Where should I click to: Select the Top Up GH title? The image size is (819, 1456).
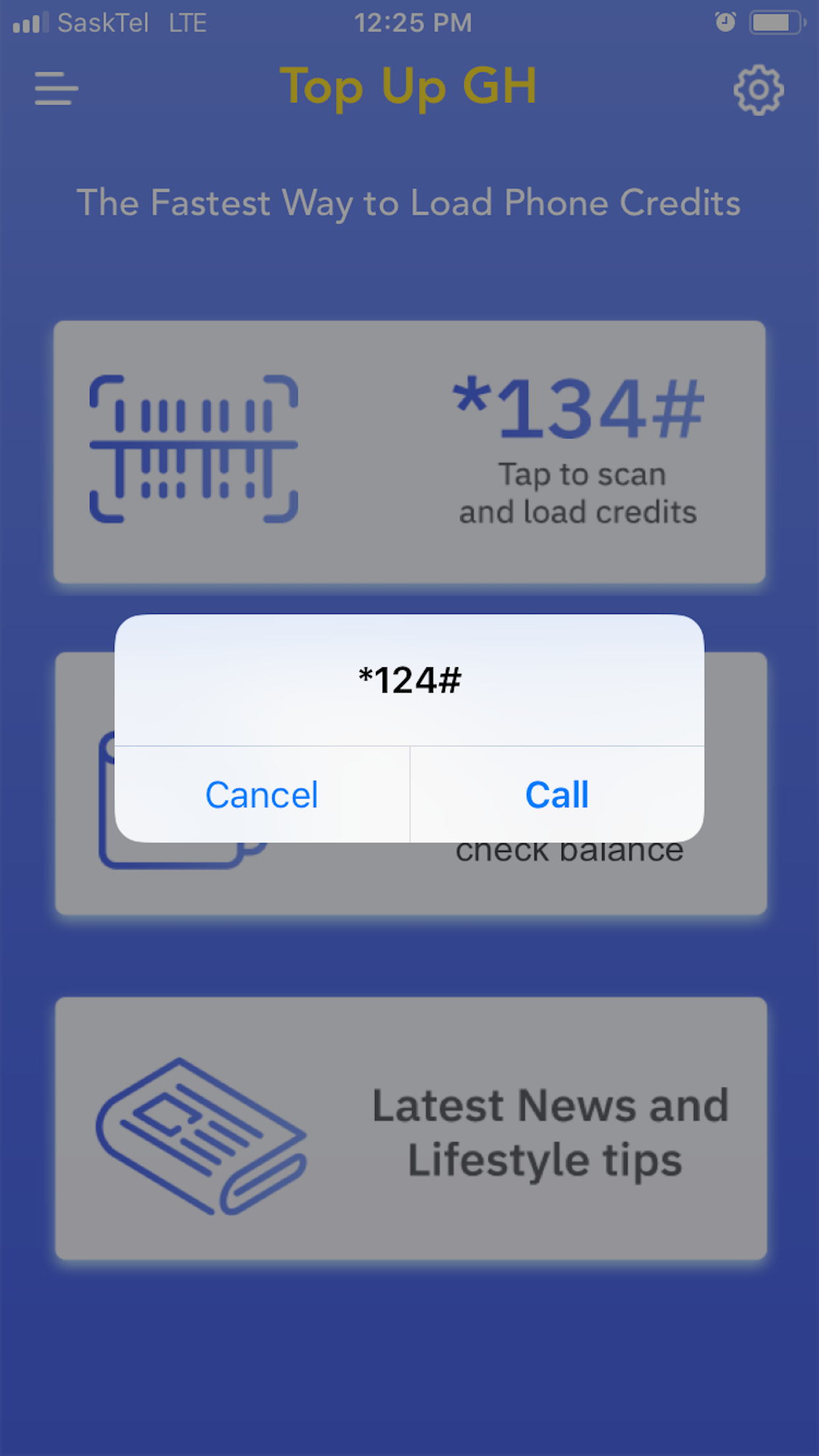tap(409, 88)
